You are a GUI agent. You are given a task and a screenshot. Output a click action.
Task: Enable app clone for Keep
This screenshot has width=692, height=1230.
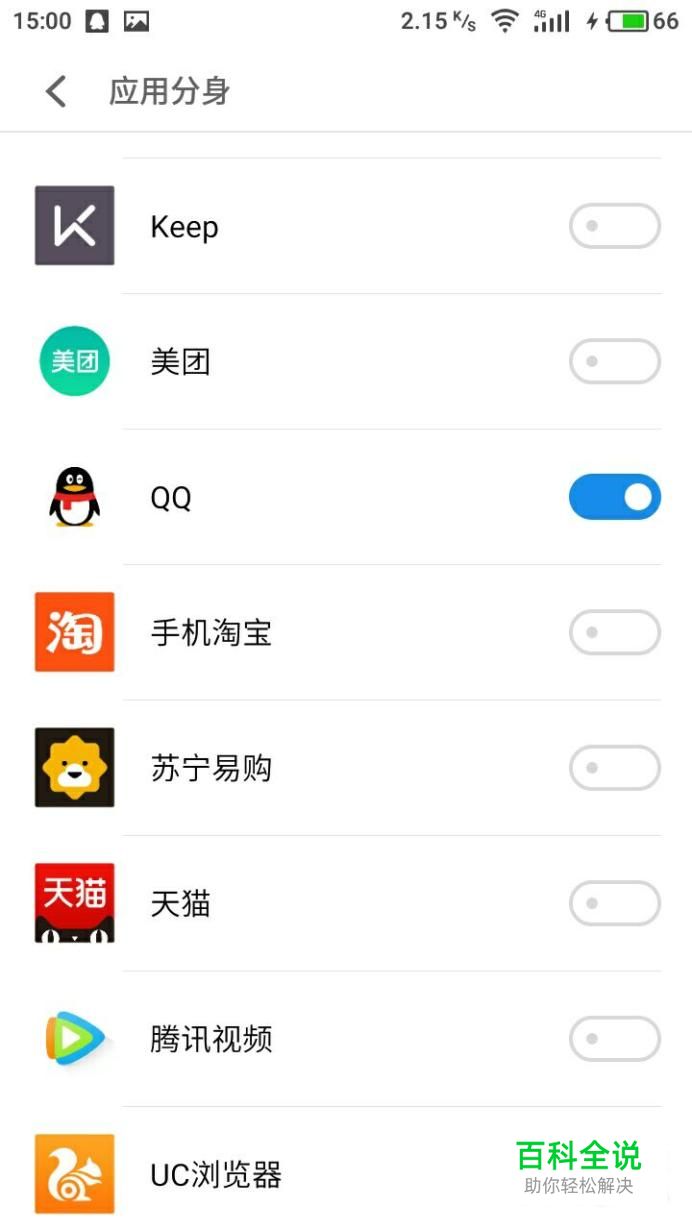pos(615,226)
